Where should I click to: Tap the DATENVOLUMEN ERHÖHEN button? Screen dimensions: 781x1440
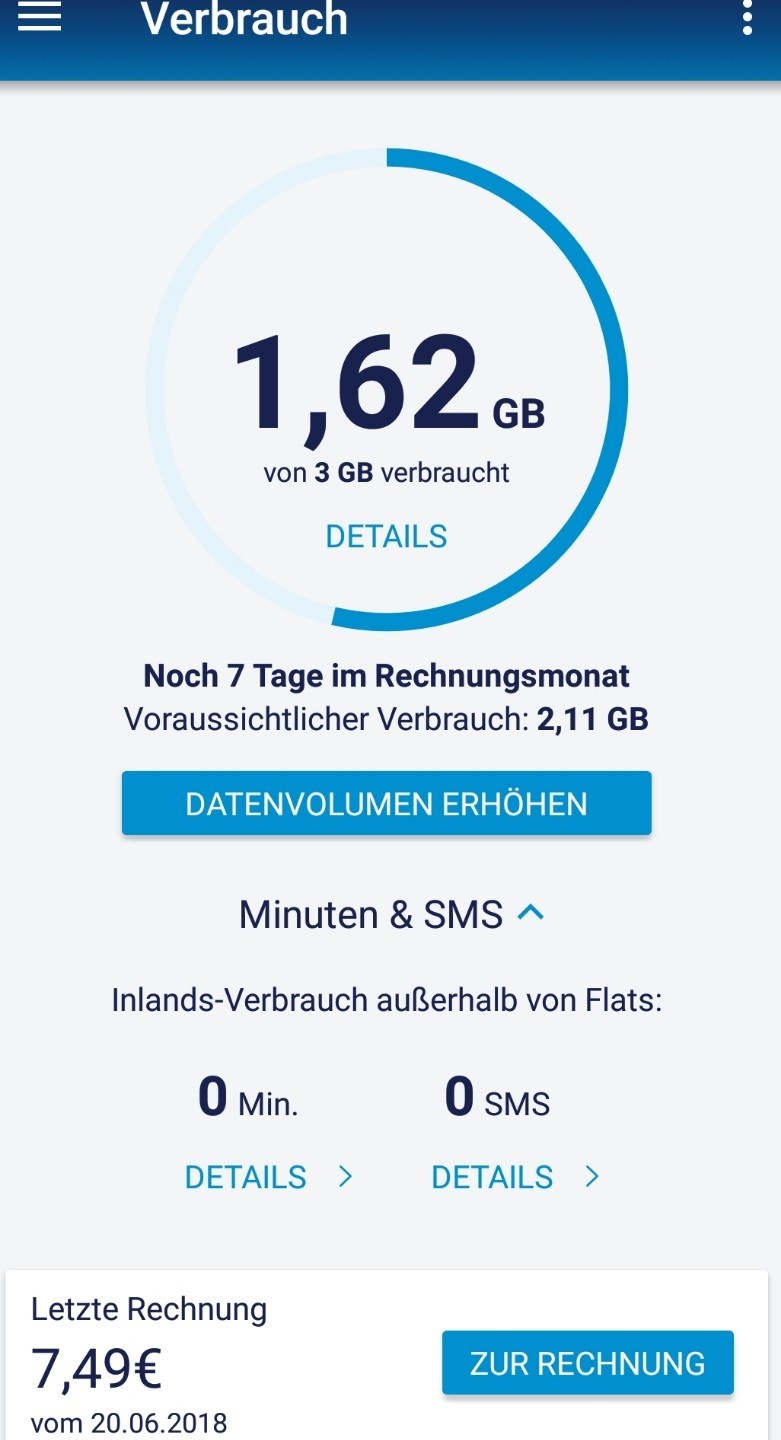click(x=386, y=803)
